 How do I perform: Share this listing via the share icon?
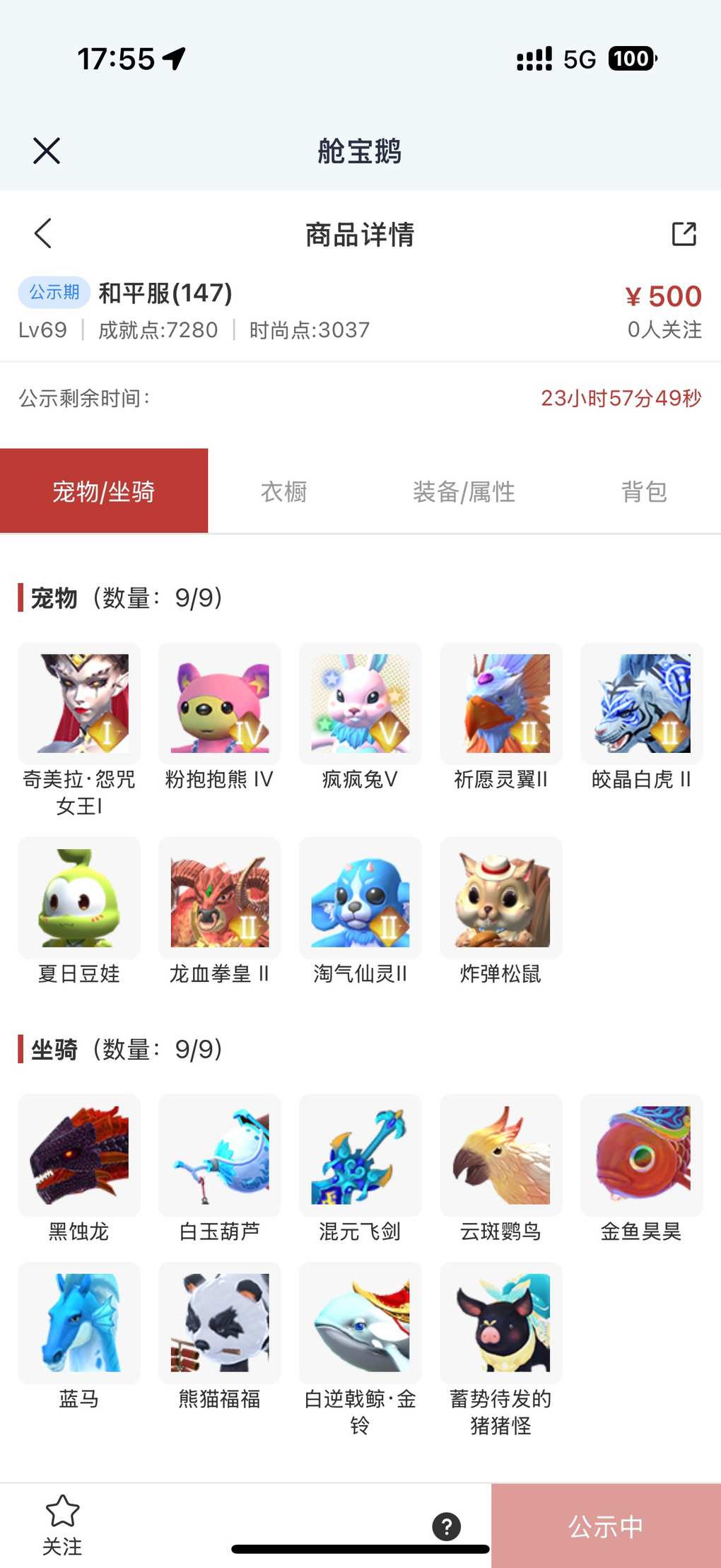(684, 234)
